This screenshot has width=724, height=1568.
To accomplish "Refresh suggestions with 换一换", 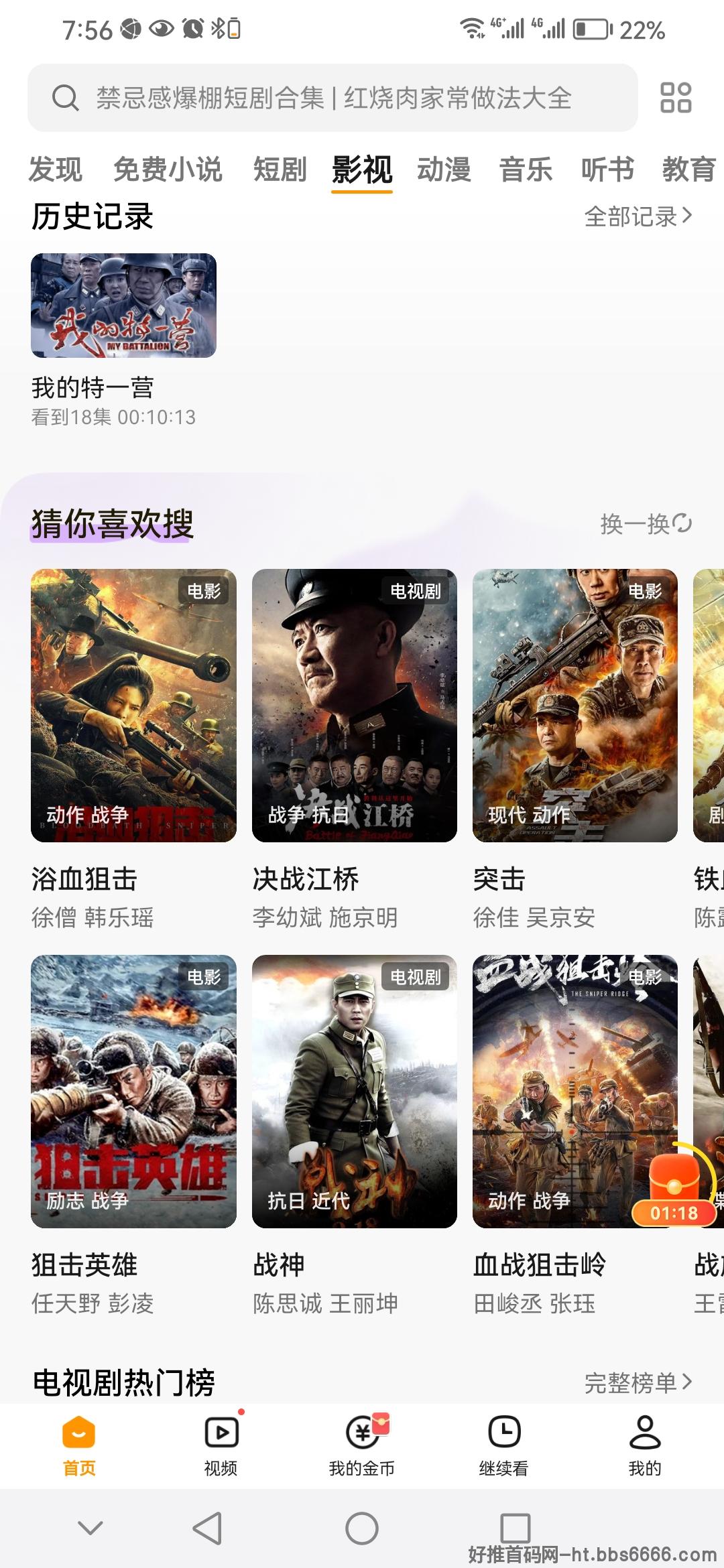I will pyautogui.click(x=646, y=523).
